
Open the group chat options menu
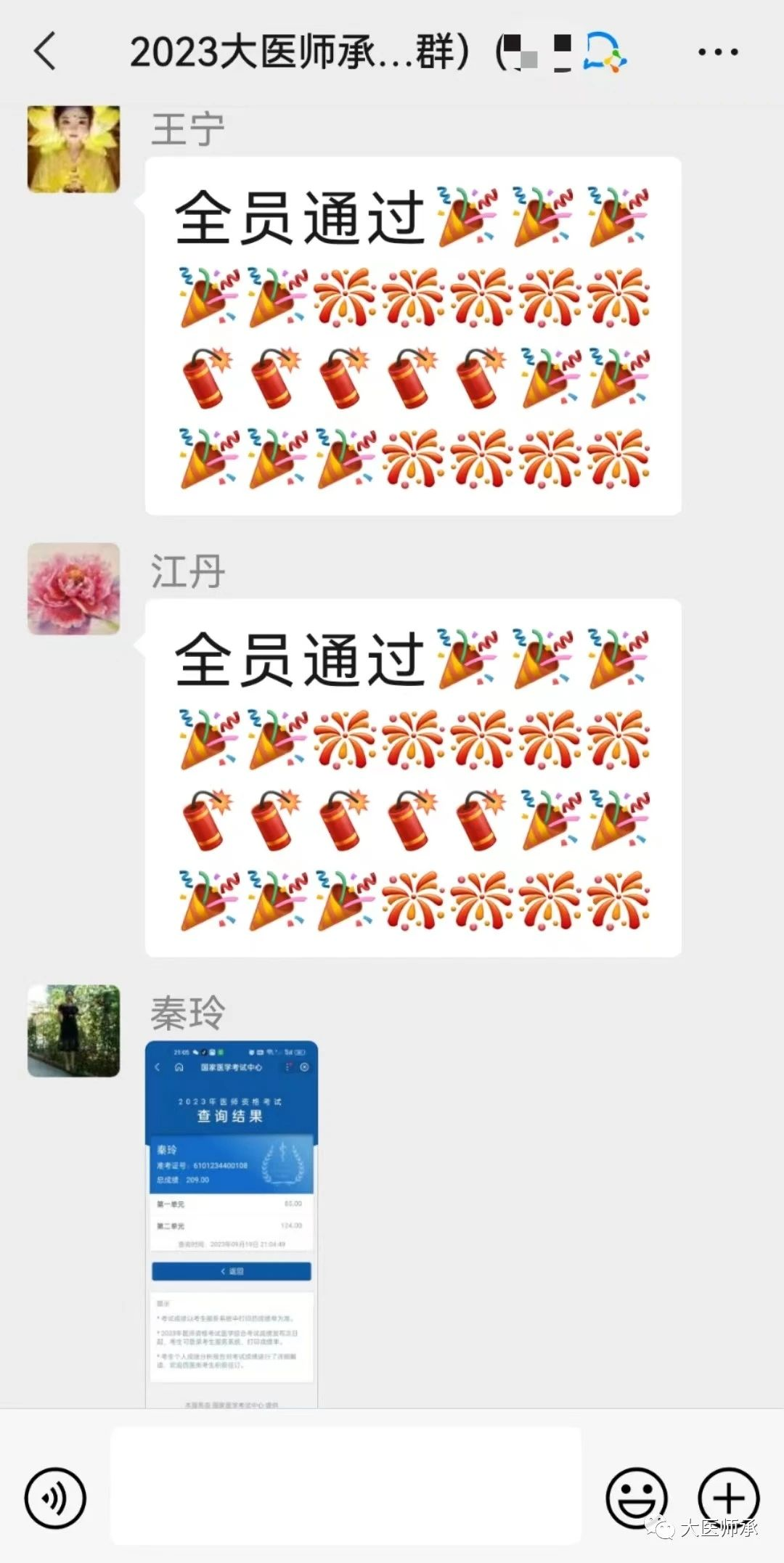717,52
